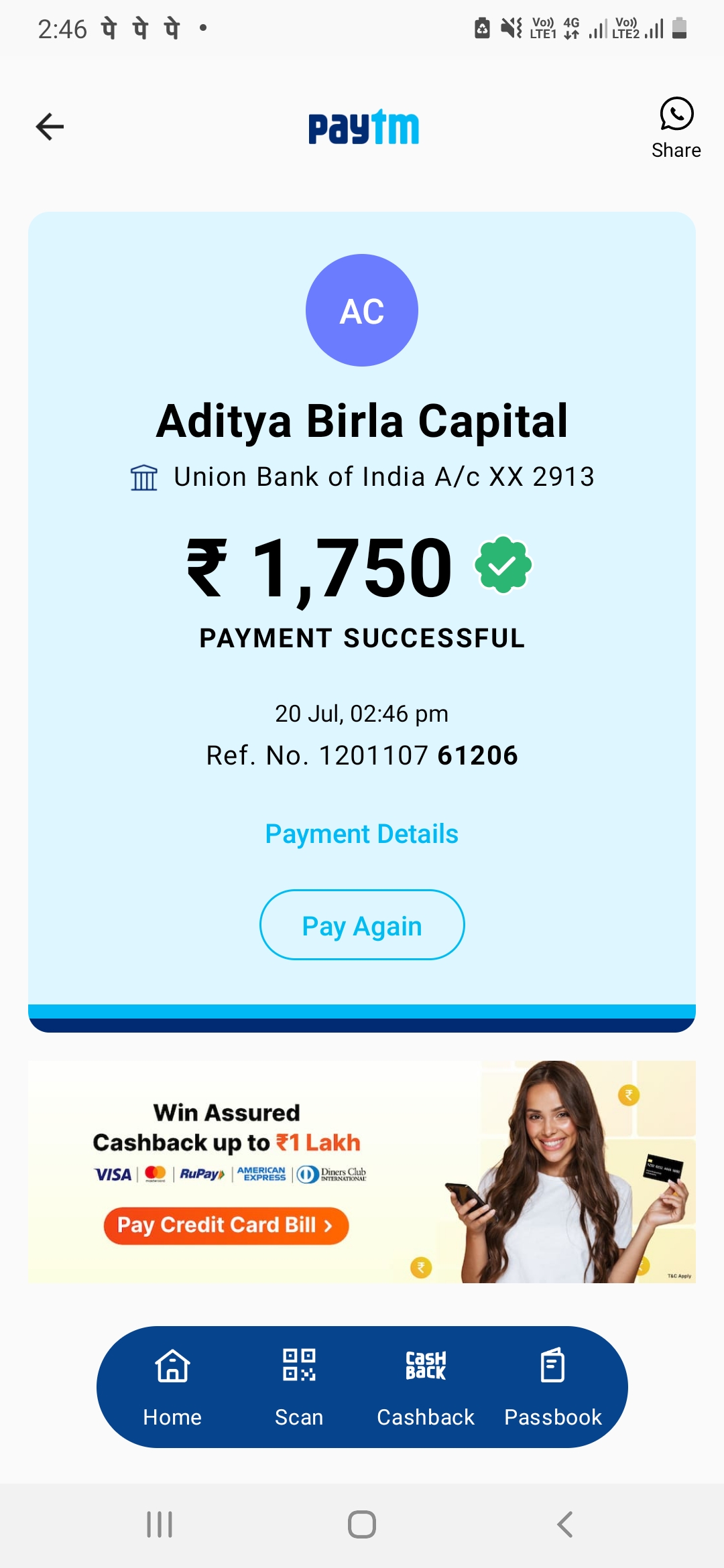
Task: Tap the system home button
Action: tap(362, 1524)
